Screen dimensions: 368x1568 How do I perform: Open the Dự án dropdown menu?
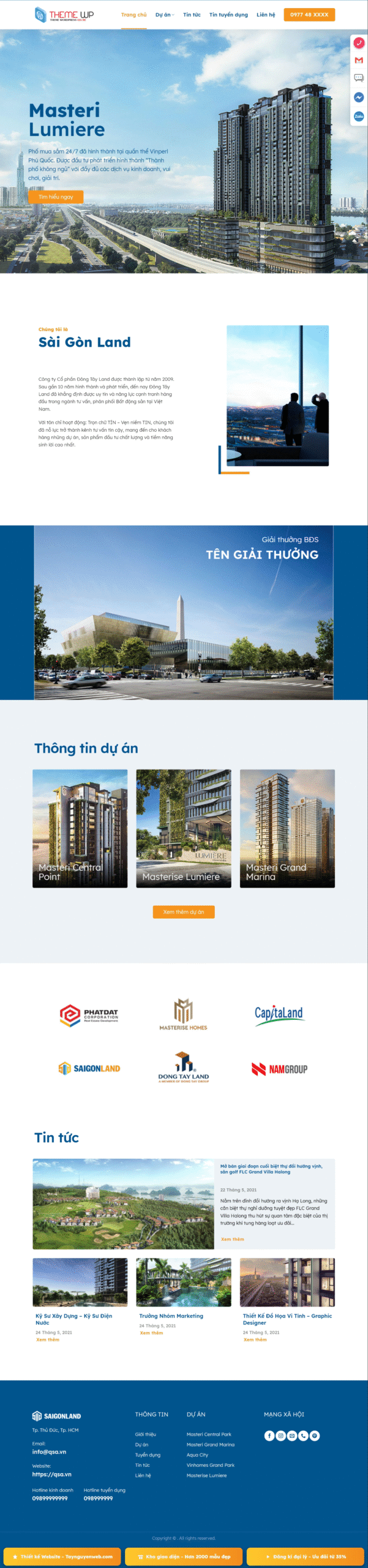coord(164,15)
